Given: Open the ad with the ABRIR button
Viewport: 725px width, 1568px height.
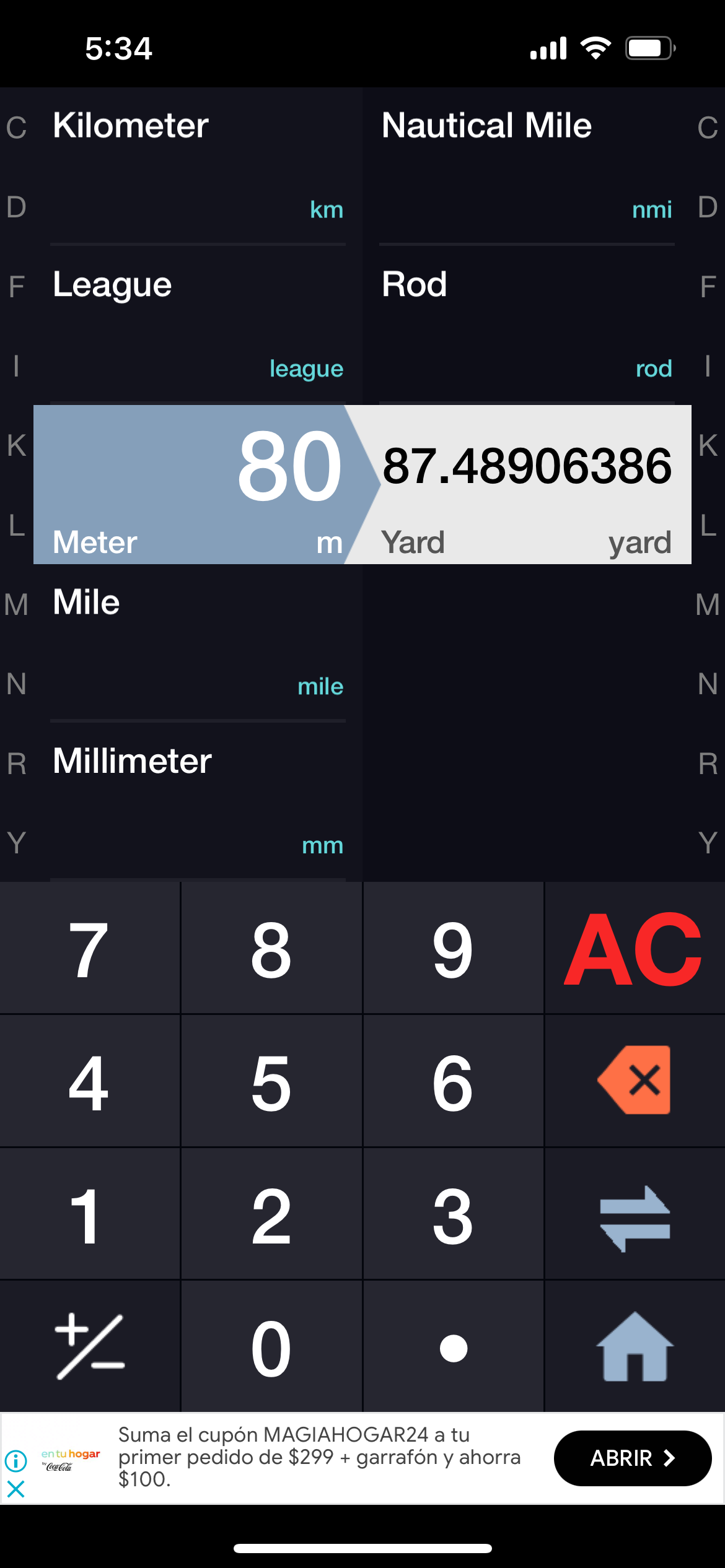Looking at the screenshot, I should pos(632,1458).
